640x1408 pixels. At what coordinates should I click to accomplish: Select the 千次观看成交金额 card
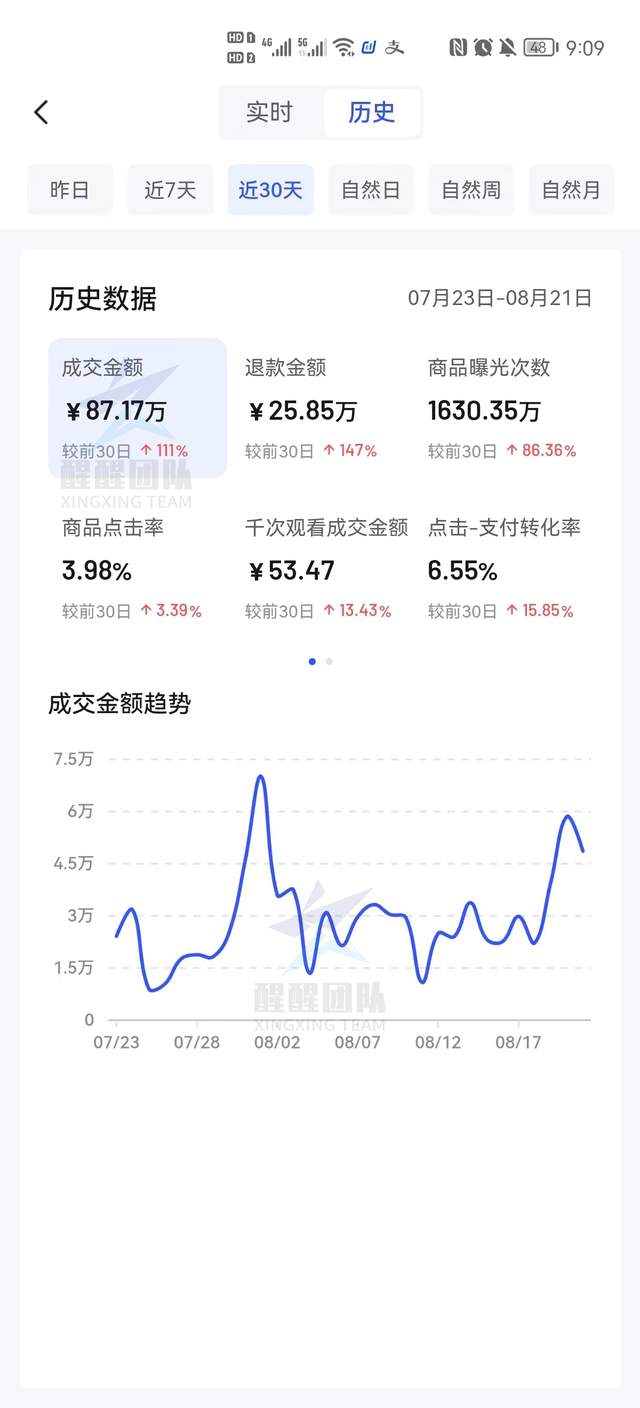(324, 568)
